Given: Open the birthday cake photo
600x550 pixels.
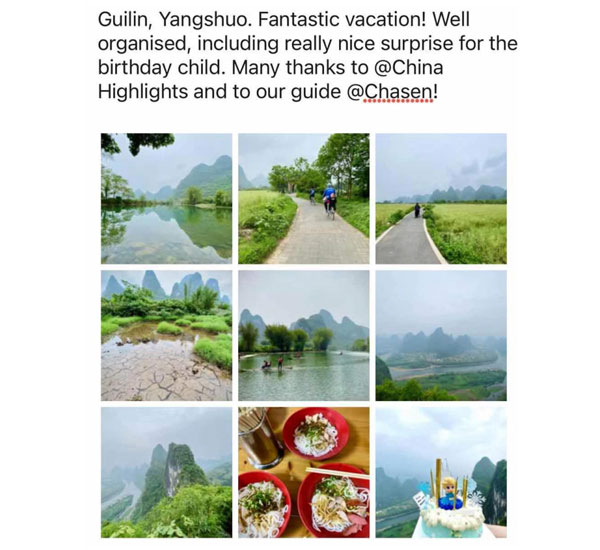Looking at the screenshot, I should click(440, 472).
